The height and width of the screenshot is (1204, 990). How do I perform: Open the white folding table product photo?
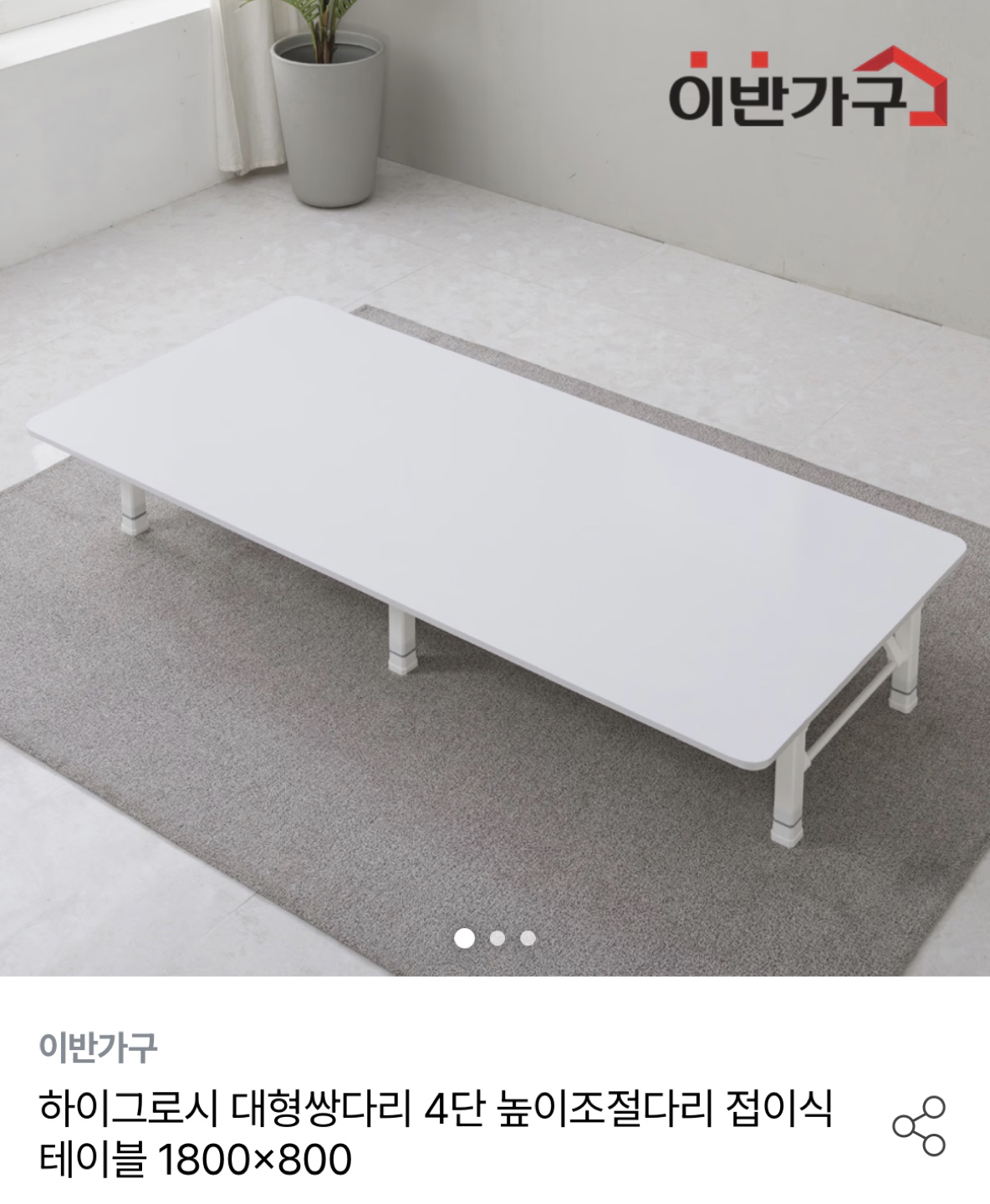[x=495, y=535]
